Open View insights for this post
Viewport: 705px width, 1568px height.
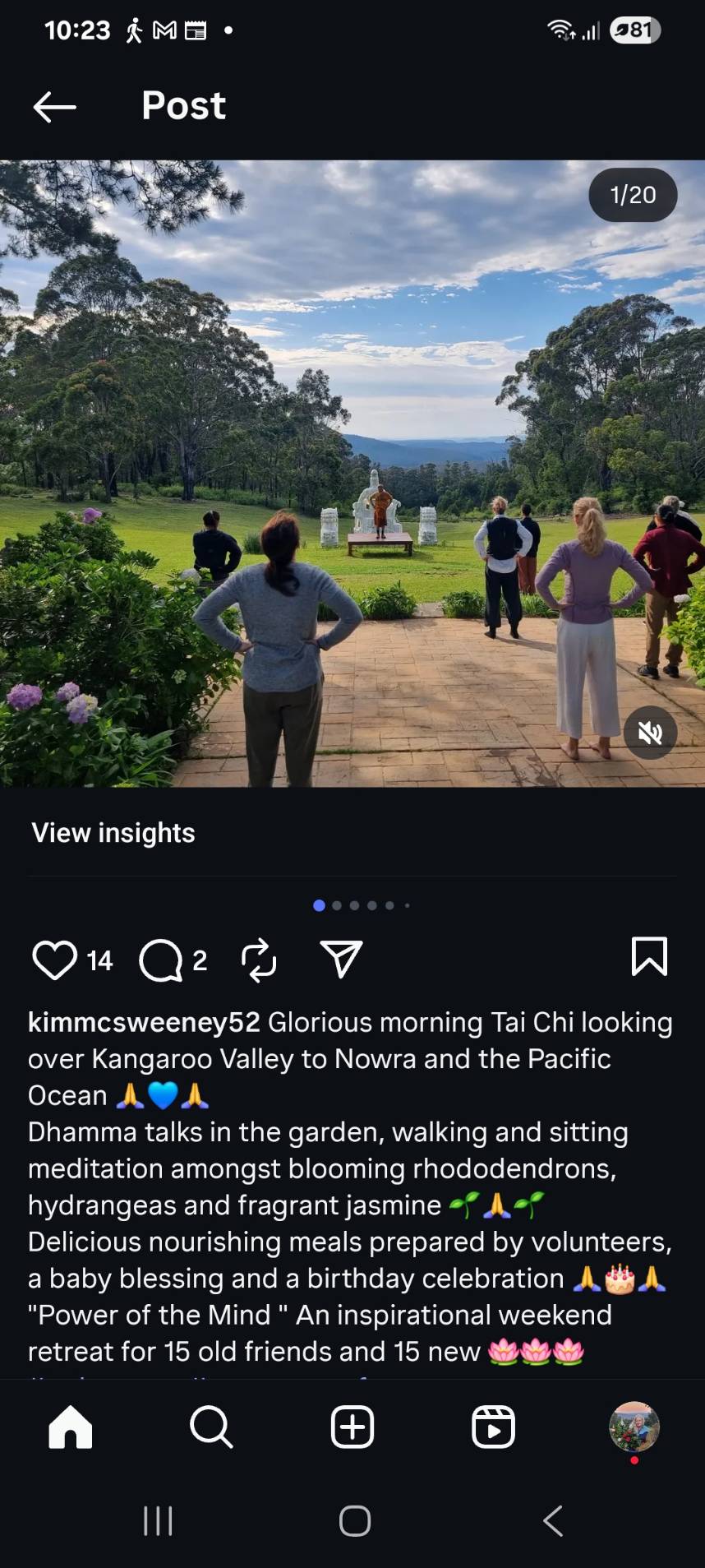(113, 833)
